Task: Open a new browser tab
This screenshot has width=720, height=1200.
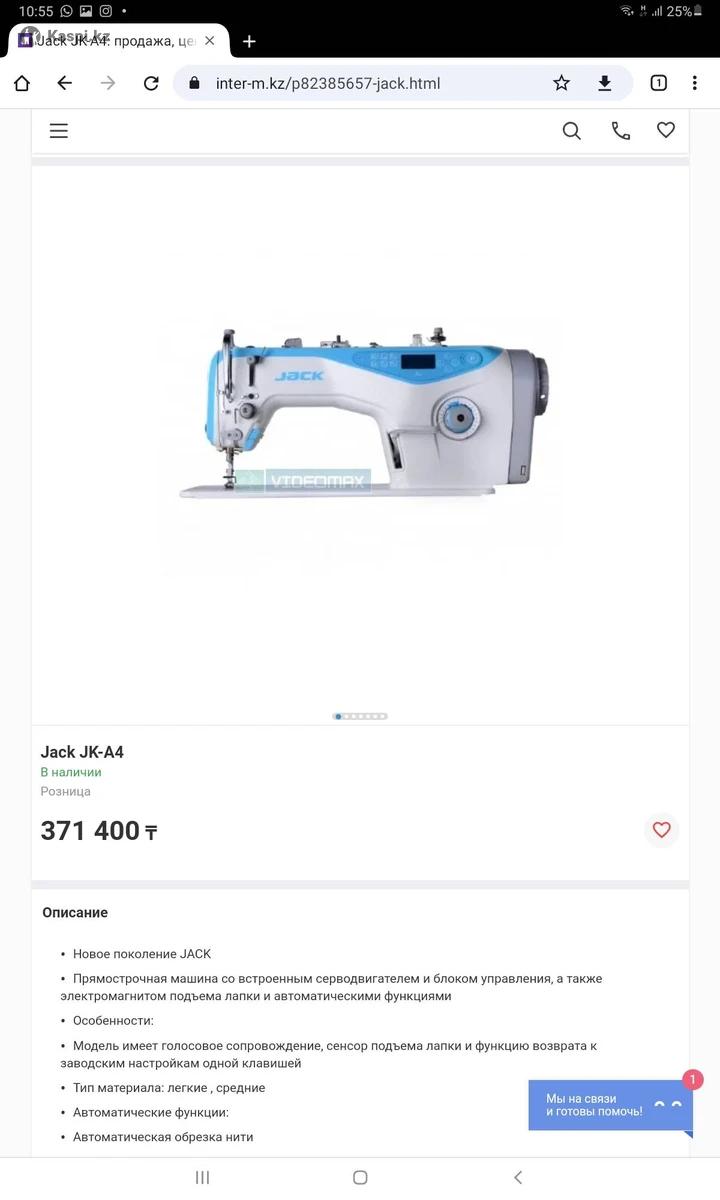Action: point(249,41)
